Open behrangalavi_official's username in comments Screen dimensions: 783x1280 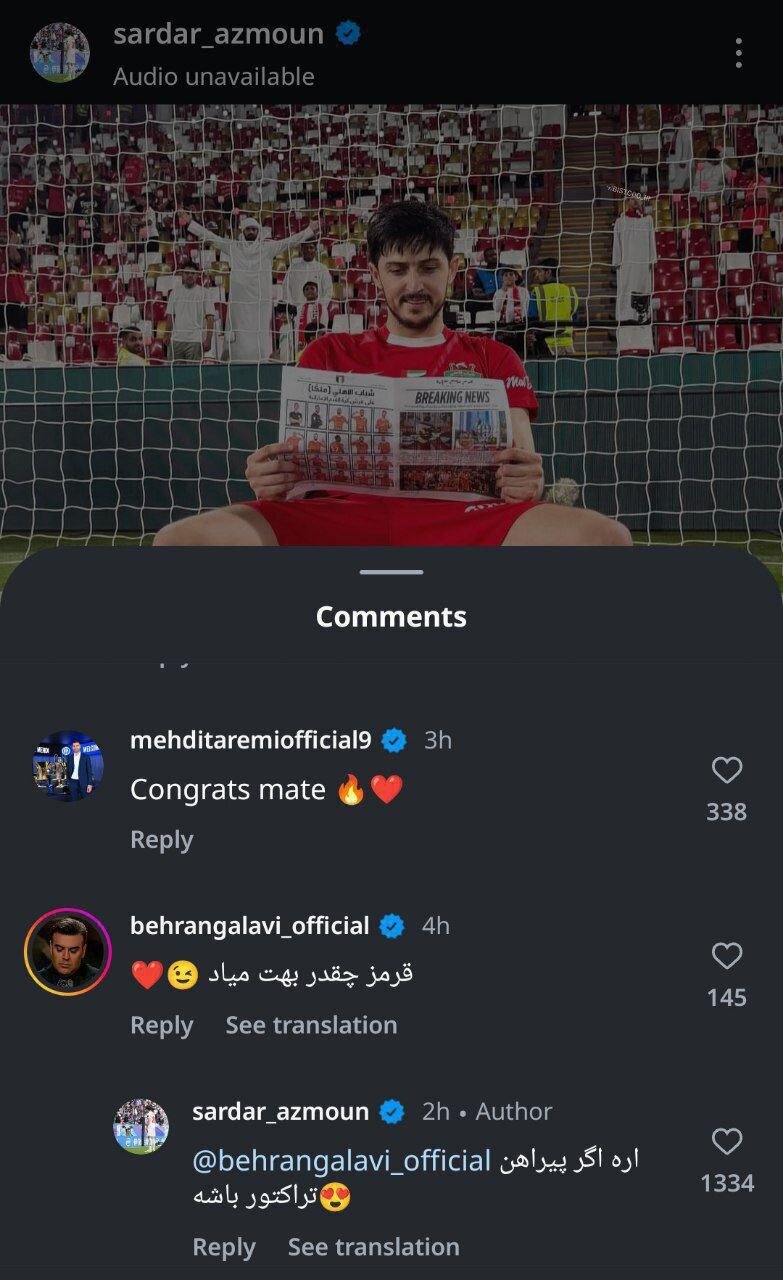pyautogui.click(x=250, y=926)
